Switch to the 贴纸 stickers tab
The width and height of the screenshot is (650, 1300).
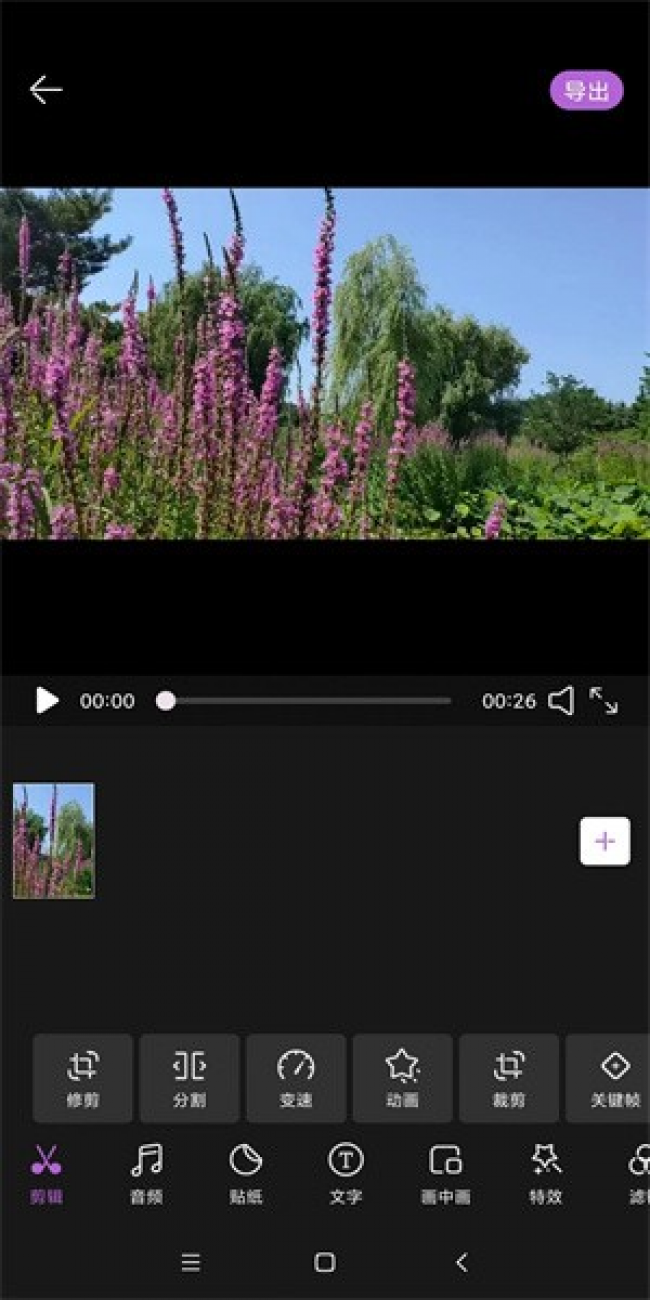pyautogui.click(x=246, y=1173)
